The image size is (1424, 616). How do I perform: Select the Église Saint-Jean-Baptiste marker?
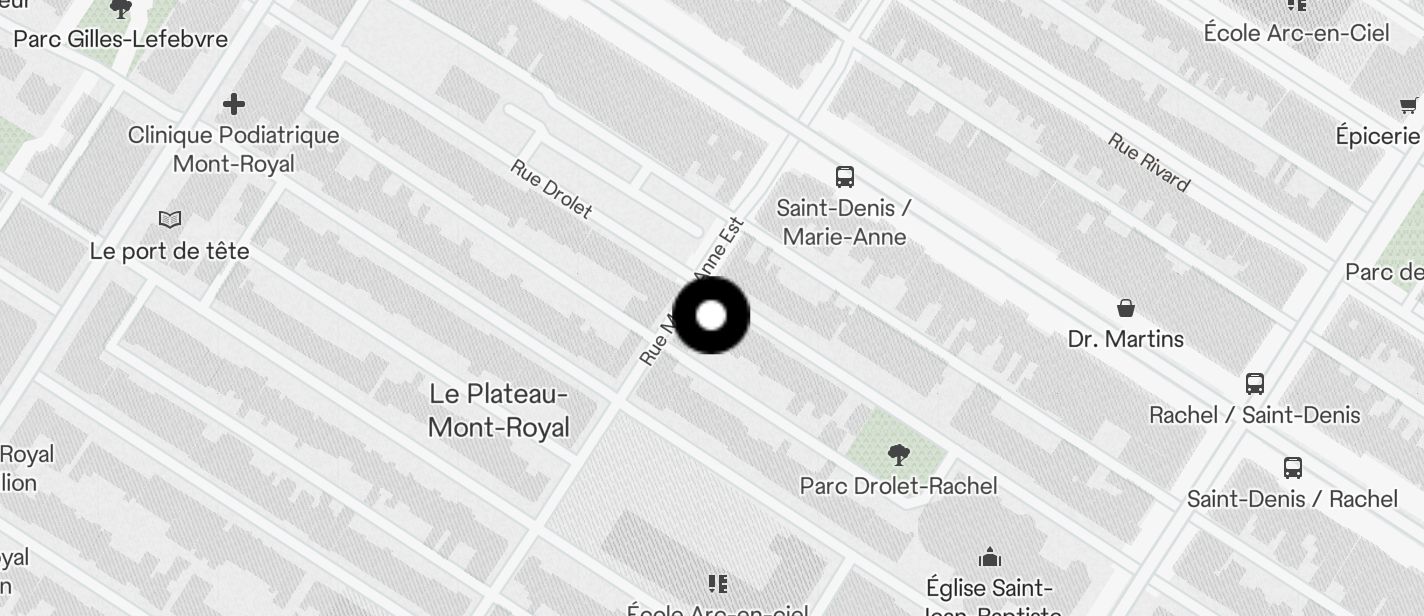pyautogui.click(x=990, y=557)
